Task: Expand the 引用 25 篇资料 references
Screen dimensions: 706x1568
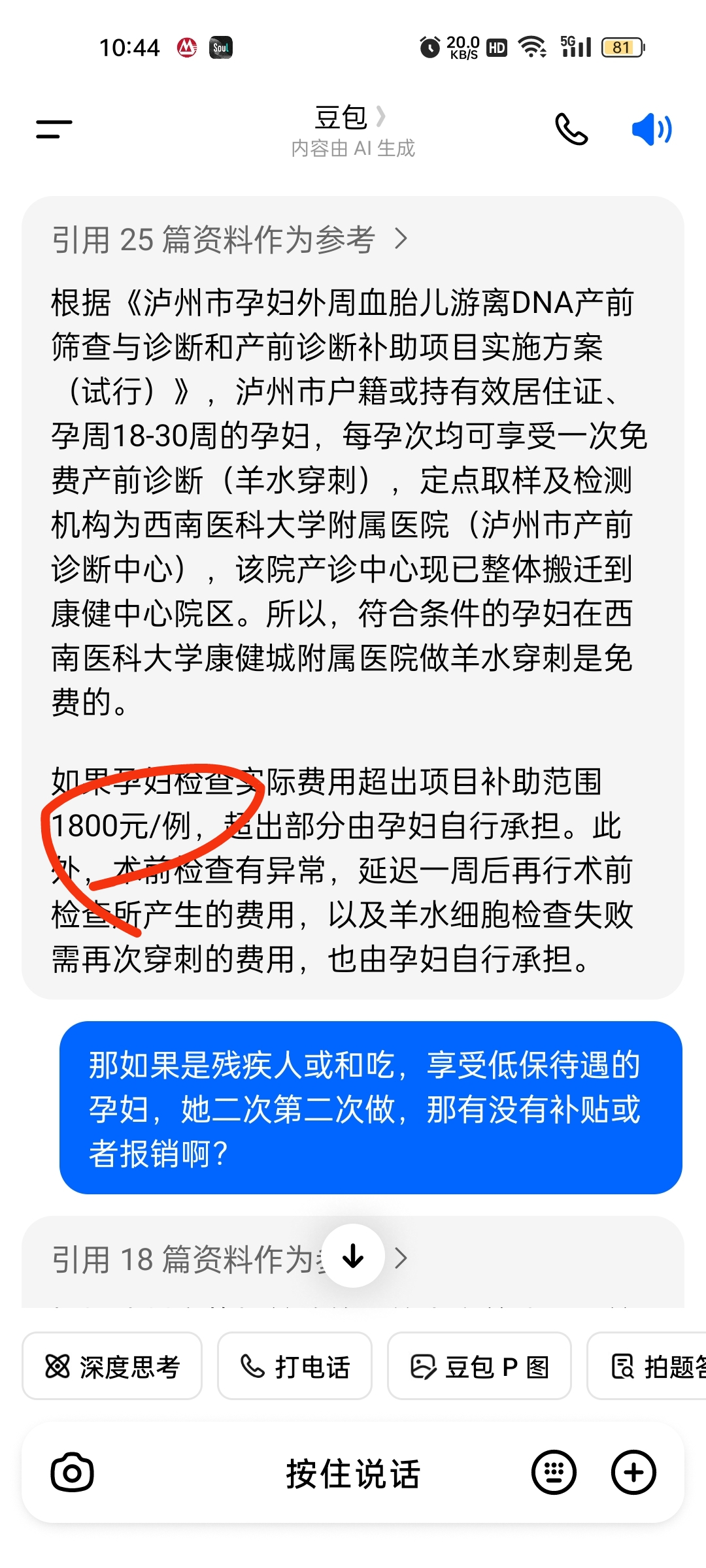Action: (229, 239)
